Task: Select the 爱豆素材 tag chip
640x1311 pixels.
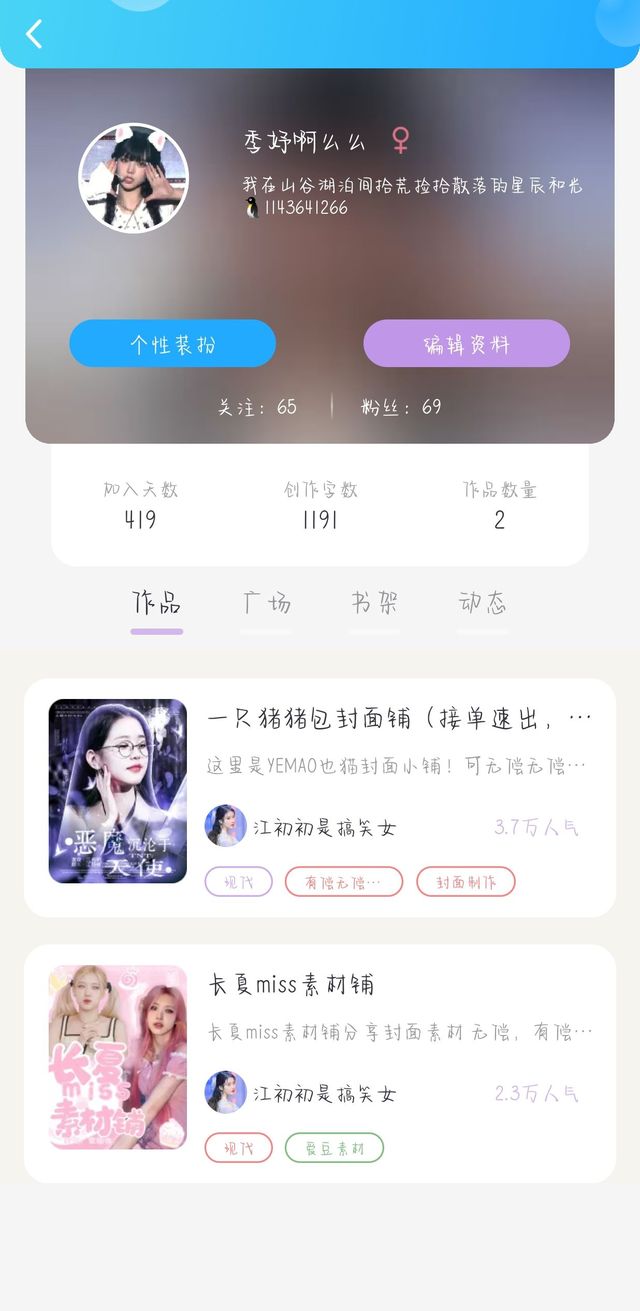Action: coord(334,1148)
